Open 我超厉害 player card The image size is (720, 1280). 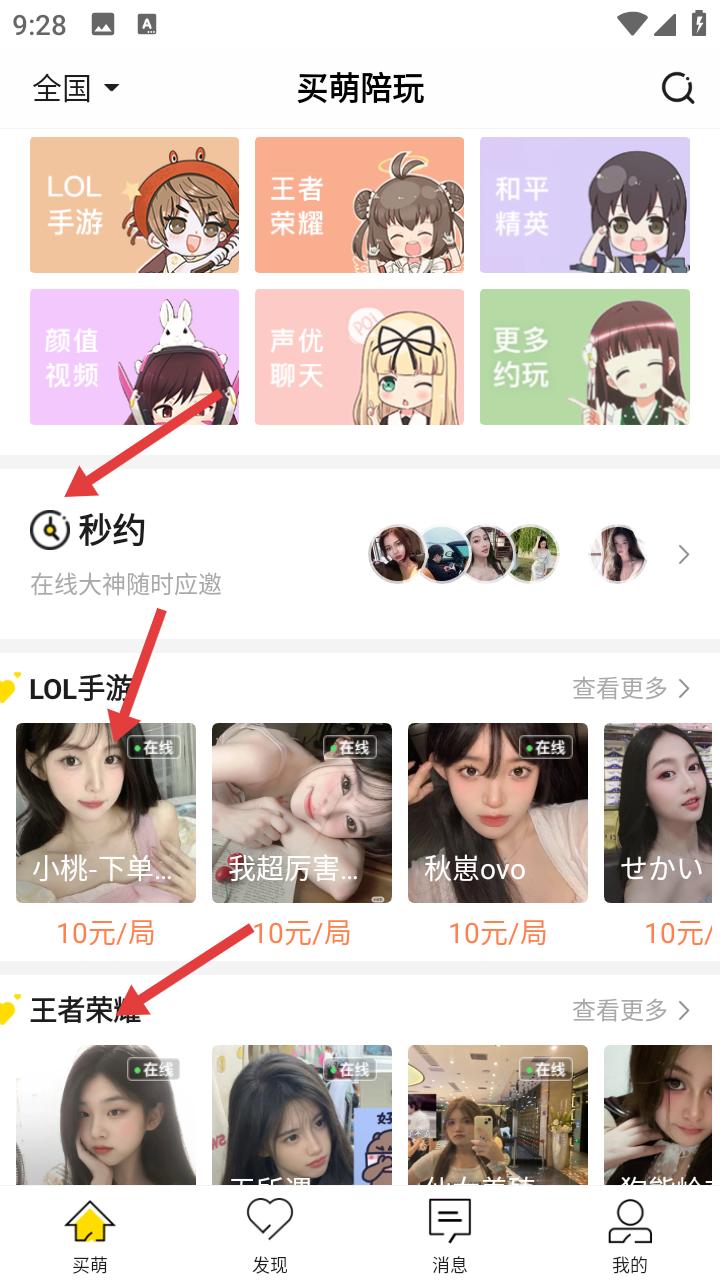(302, 813)
